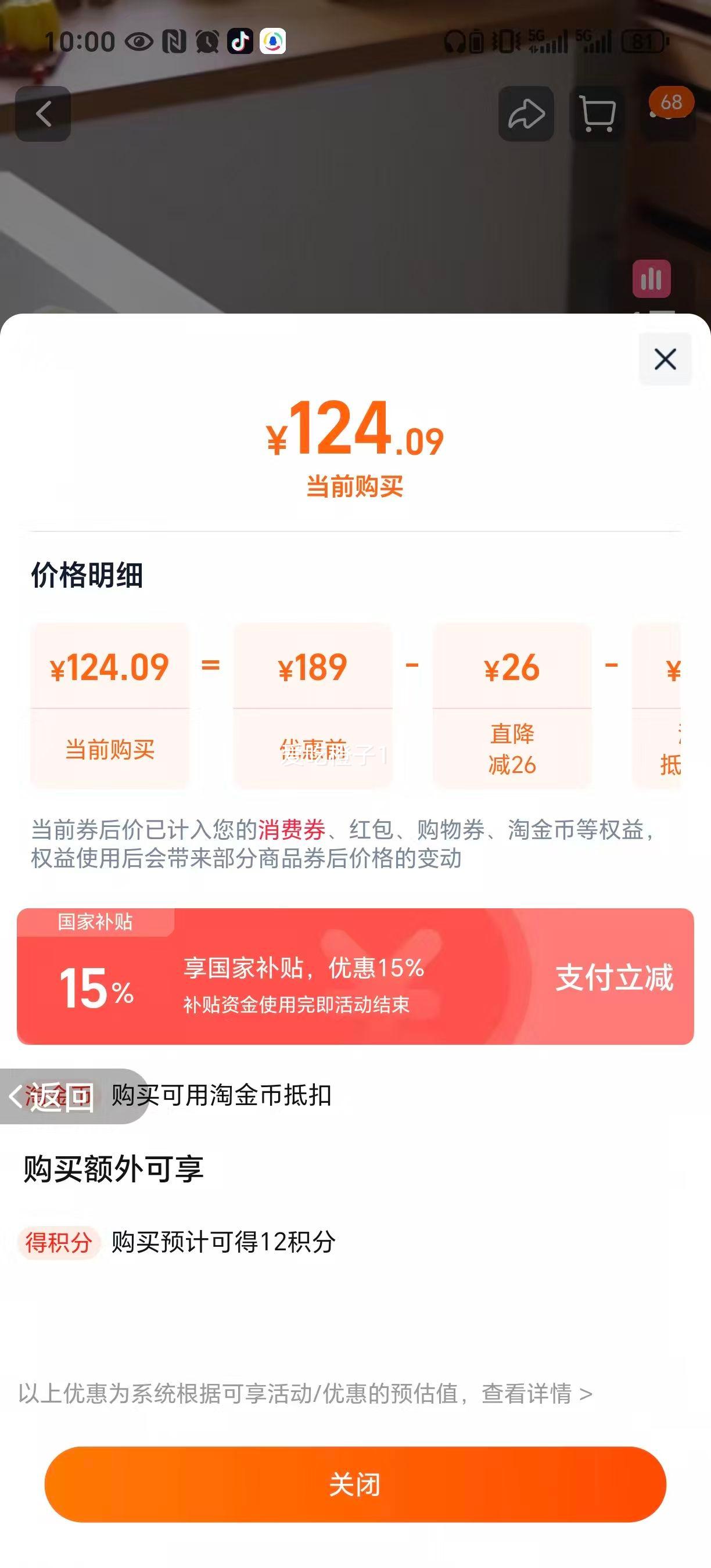Open the shopping cart

click(x=597, y=114)
